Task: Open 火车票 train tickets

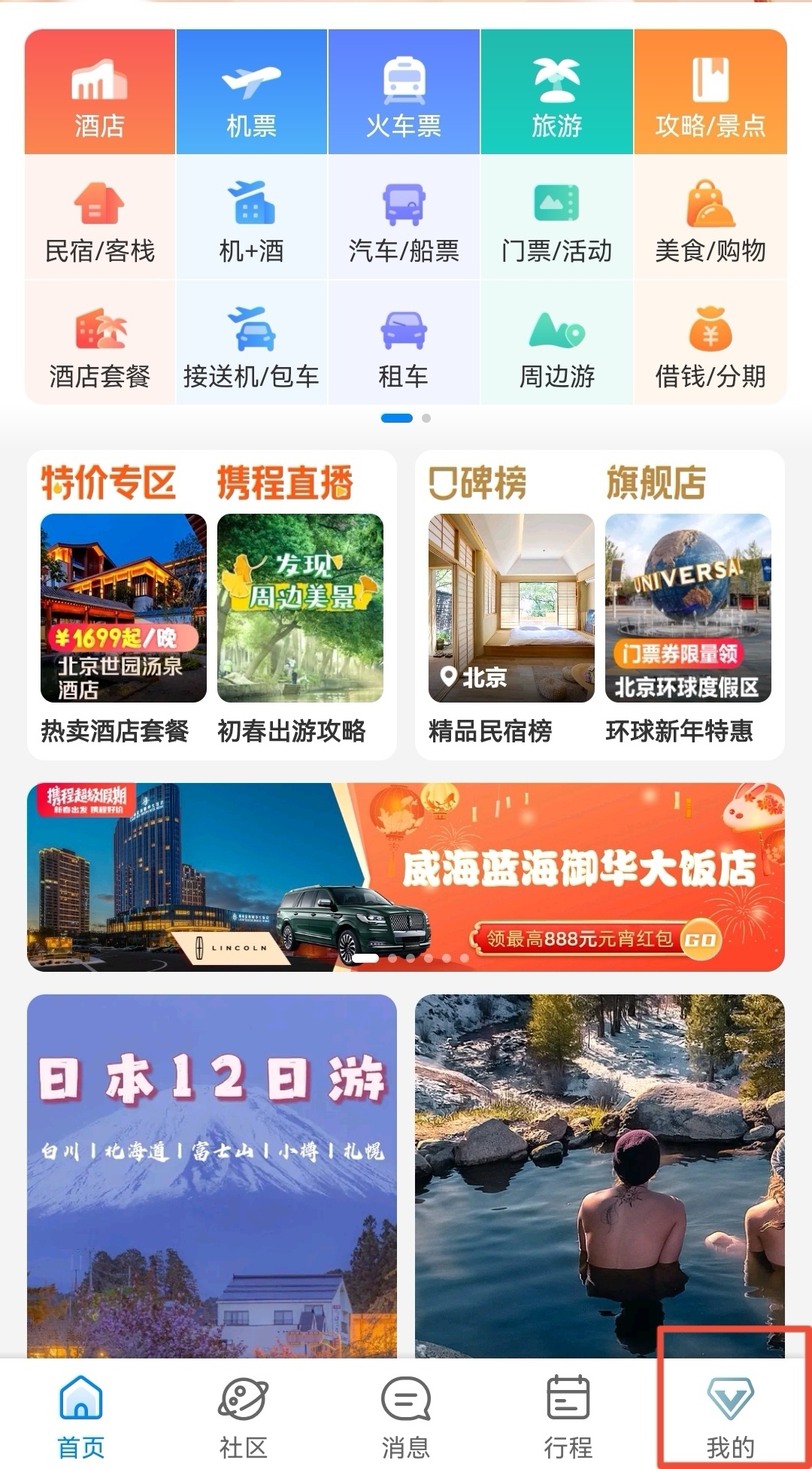Action: pyautogui.click(x=404, y=94)
